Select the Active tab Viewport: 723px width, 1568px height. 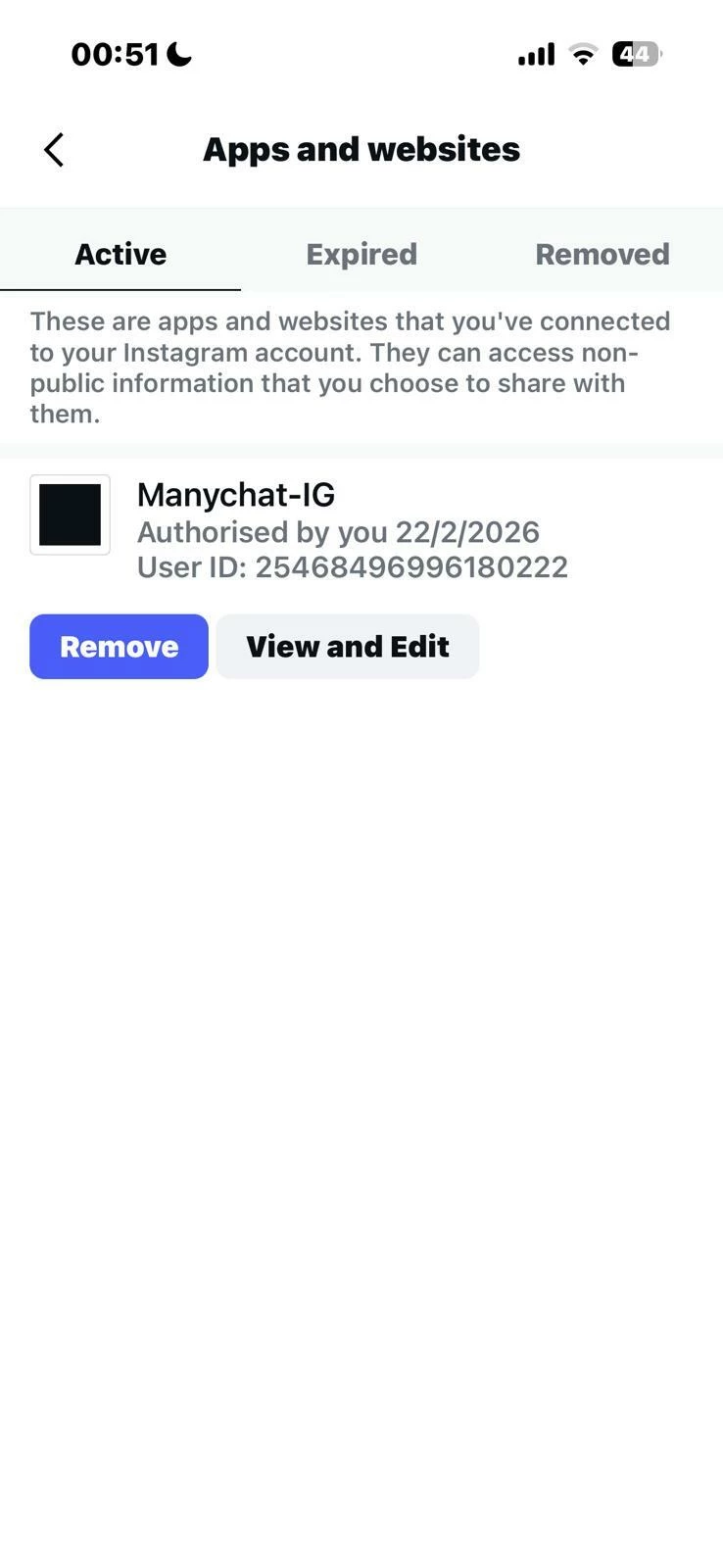tap(120, 255)
